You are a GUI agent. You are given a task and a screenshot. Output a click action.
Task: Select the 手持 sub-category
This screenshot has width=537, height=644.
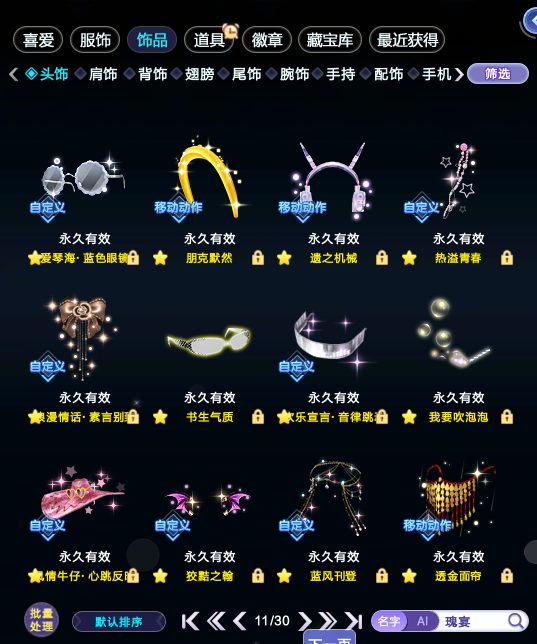[340, 74]
